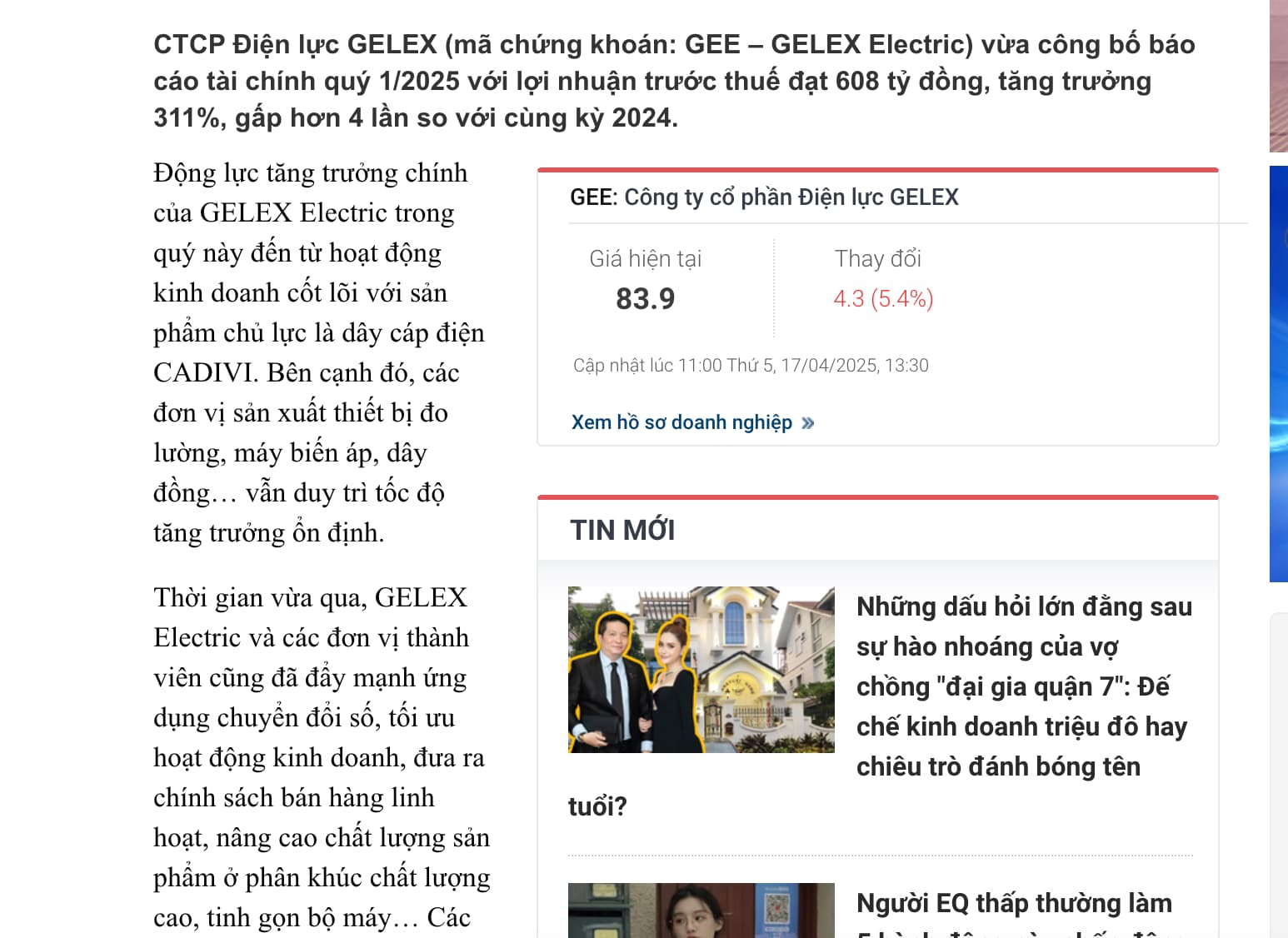Open the "Người EQ thấp" article headline
This screenshot has height=938, width=1288.
tap(1014, 904)
